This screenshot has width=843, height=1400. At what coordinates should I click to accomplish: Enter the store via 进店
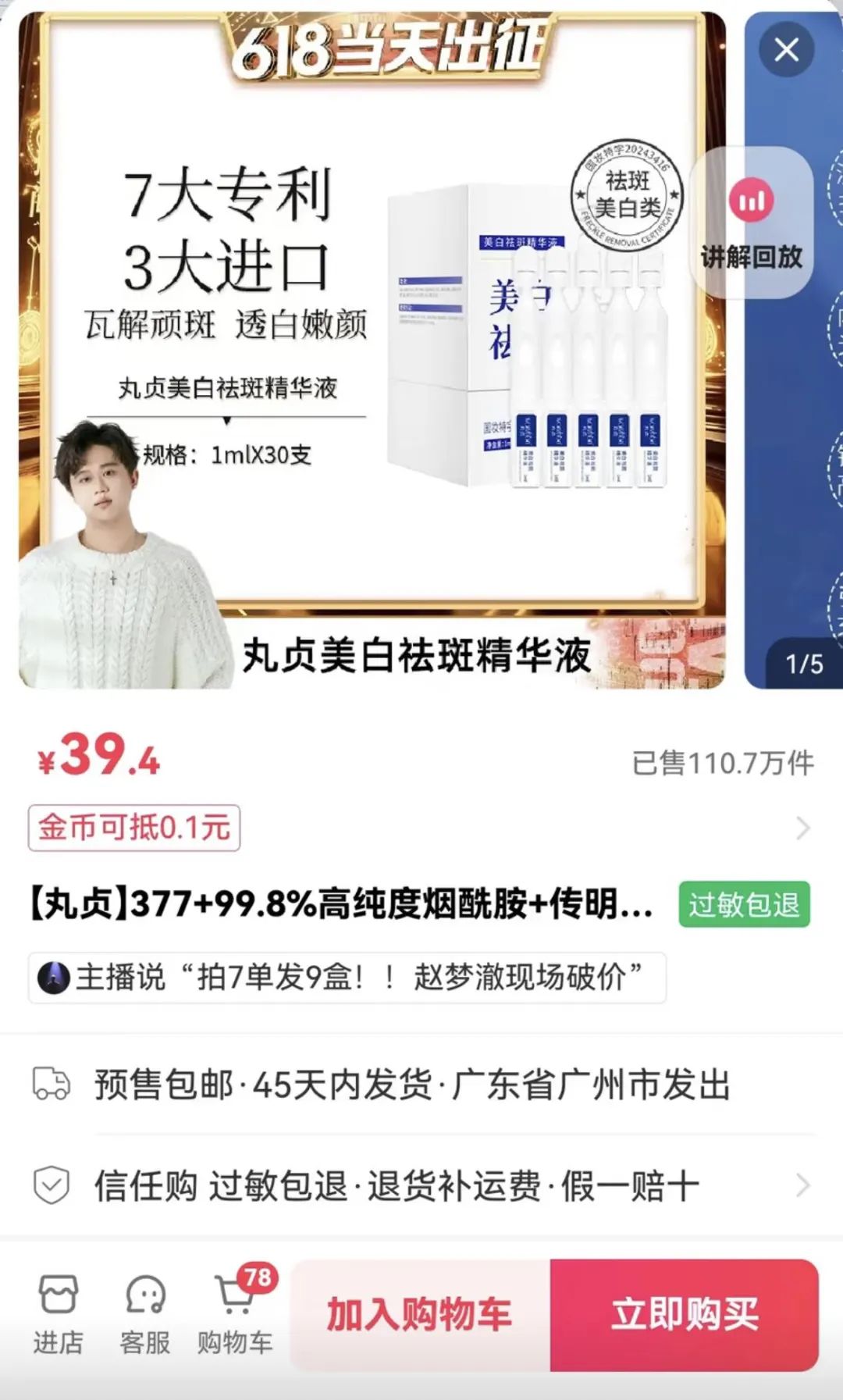[59, 1315]
